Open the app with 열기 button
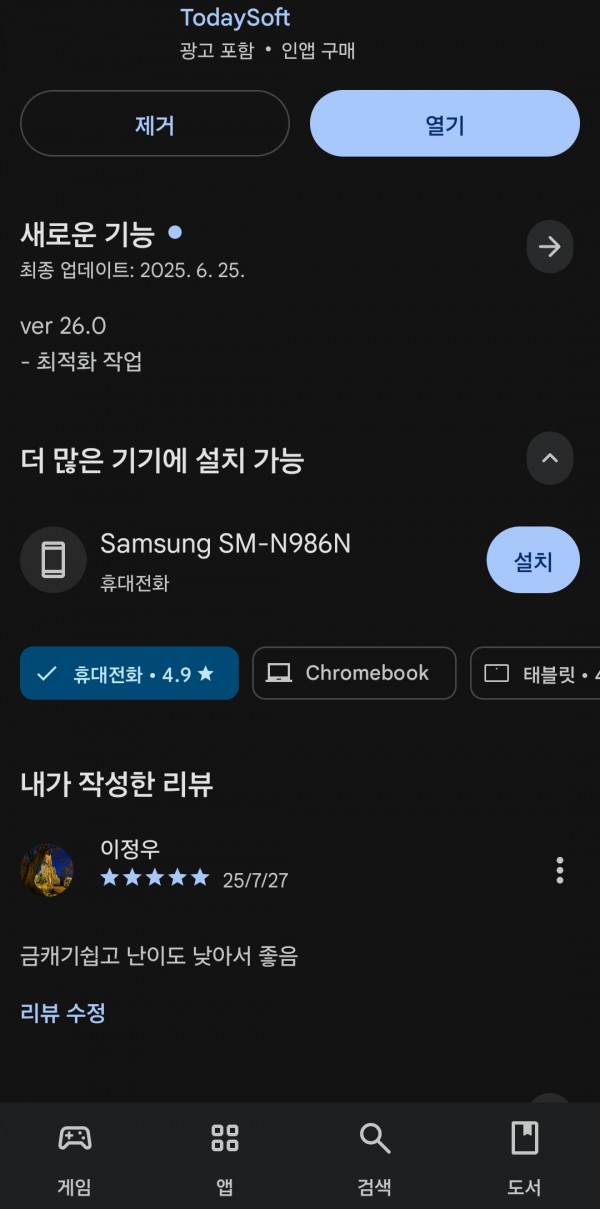600x1209 pixels. coord(444,124)
